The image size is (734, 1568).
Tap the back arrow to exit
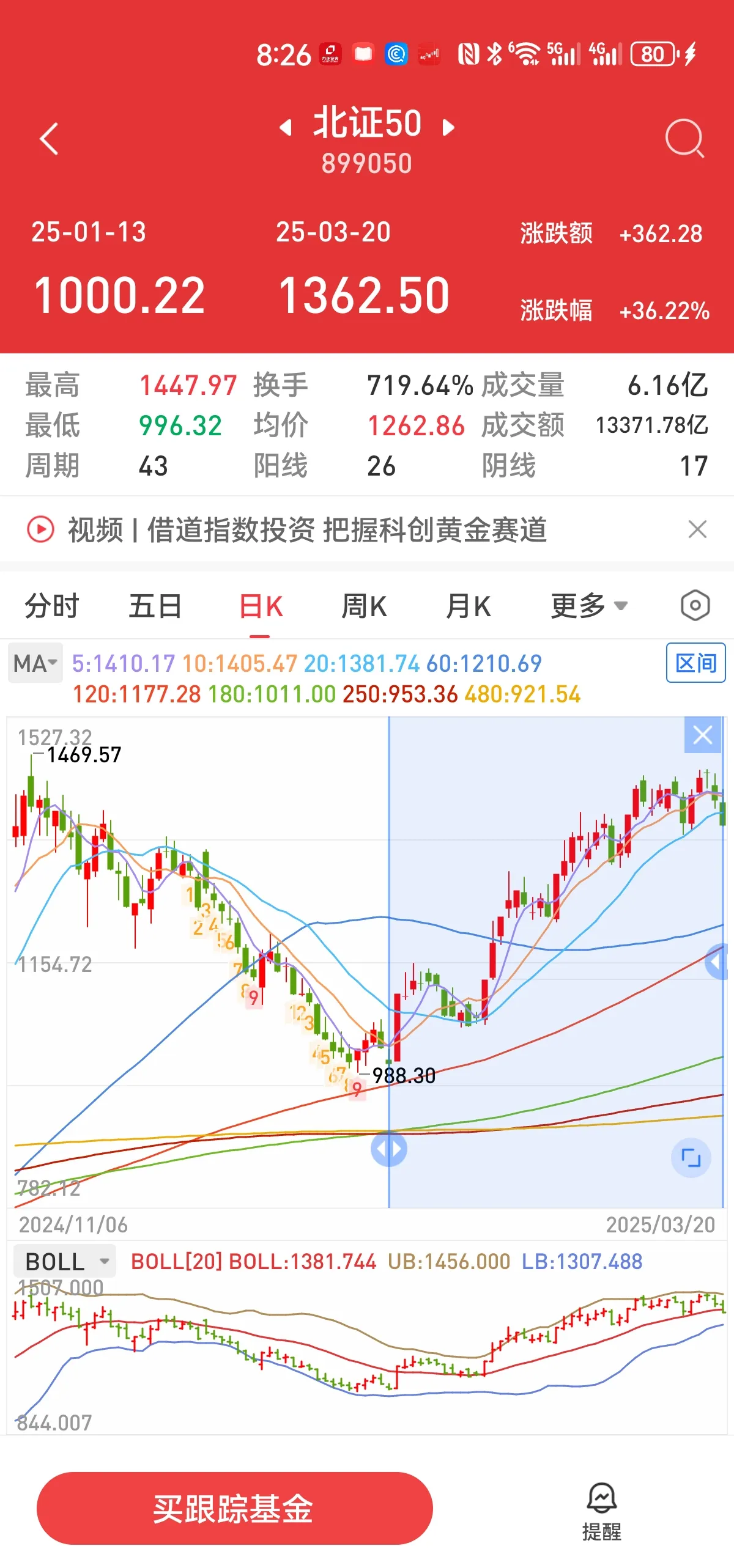[49, 139]
